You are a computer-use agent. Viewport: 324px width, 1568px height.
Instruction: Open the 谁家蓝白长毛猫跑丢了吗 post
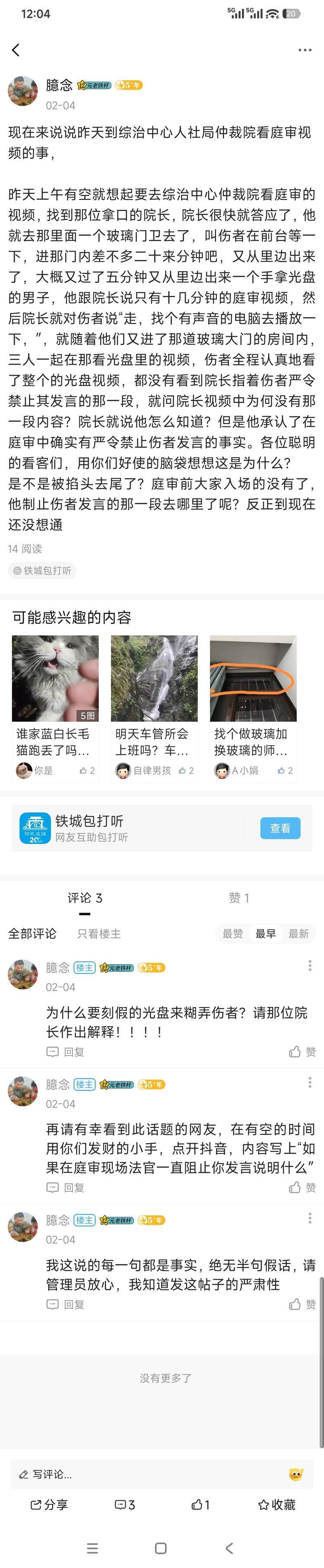pos(55,706)
